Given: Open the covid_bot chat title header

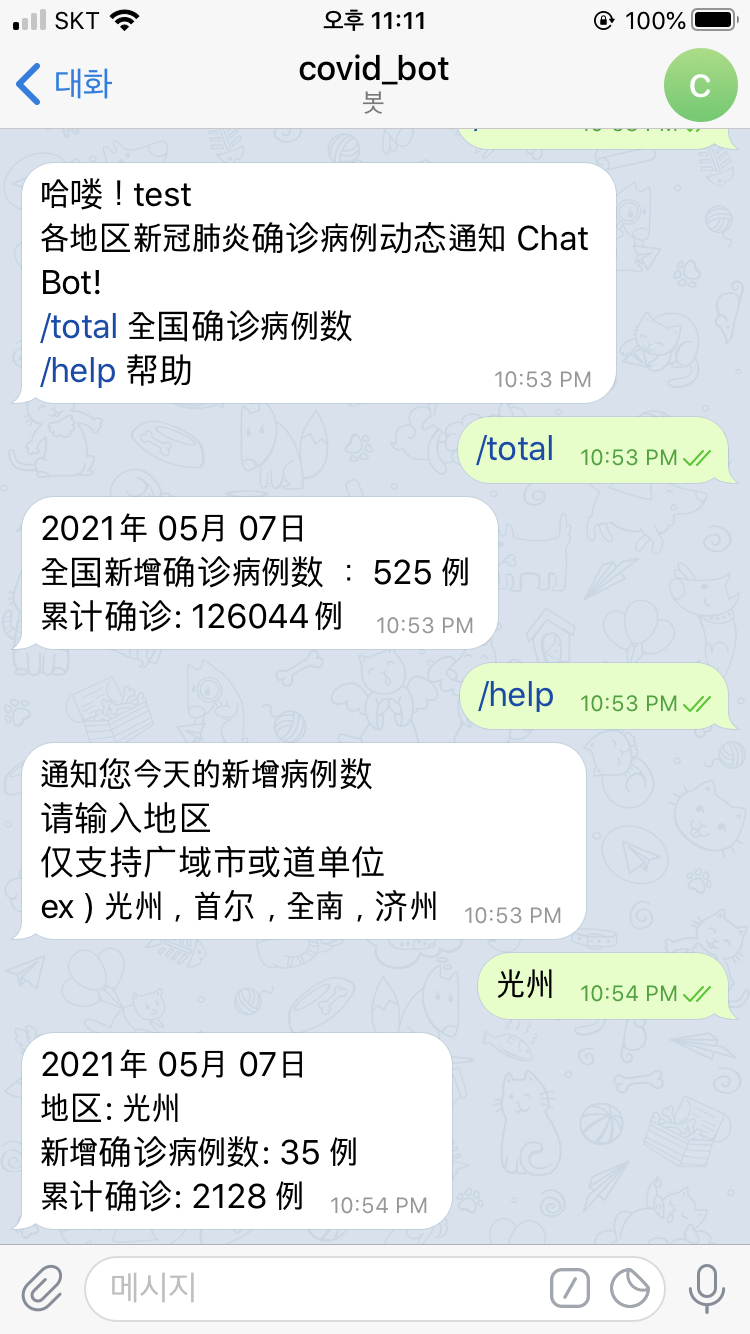Looking at the screenshot, I should [374, 70].
